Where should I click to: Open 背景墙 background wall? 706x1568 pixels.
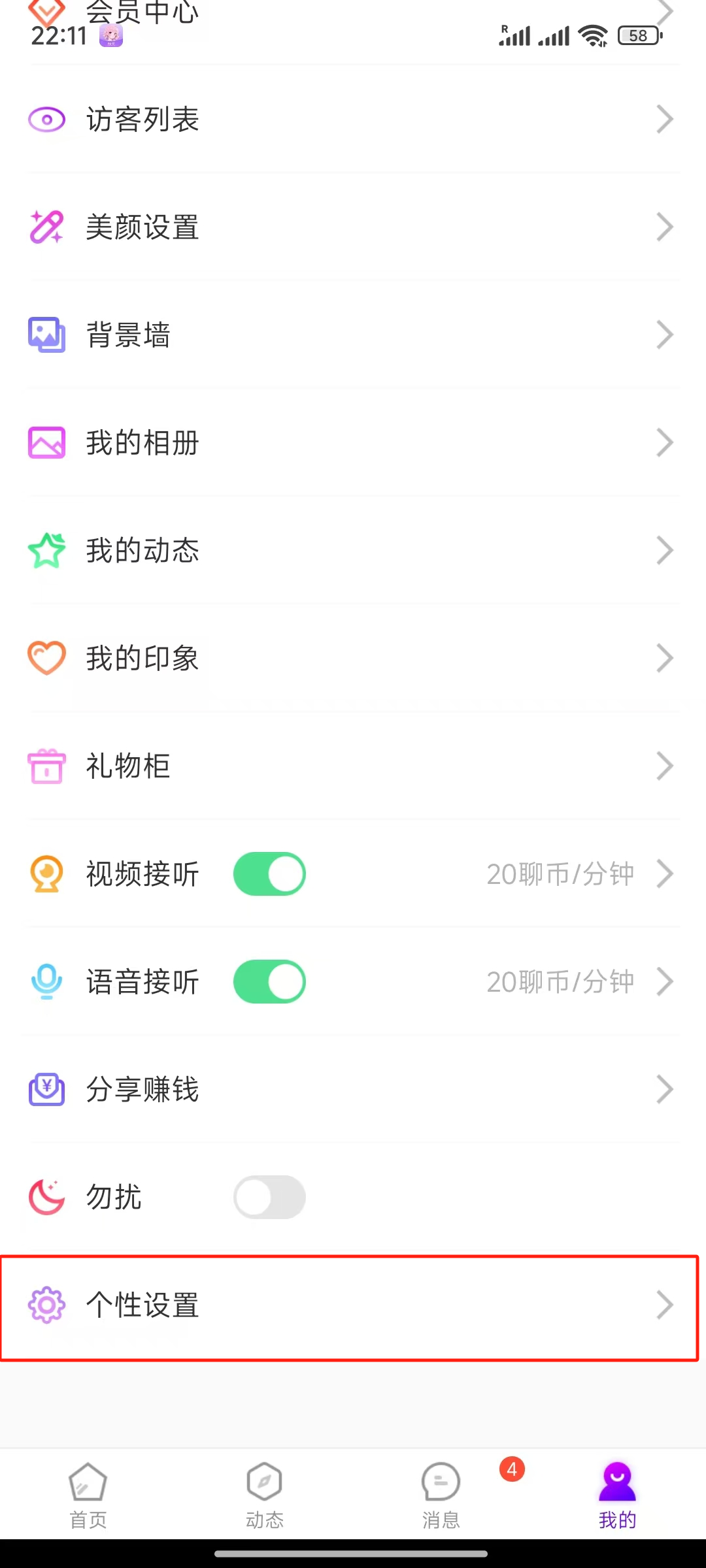353,335
